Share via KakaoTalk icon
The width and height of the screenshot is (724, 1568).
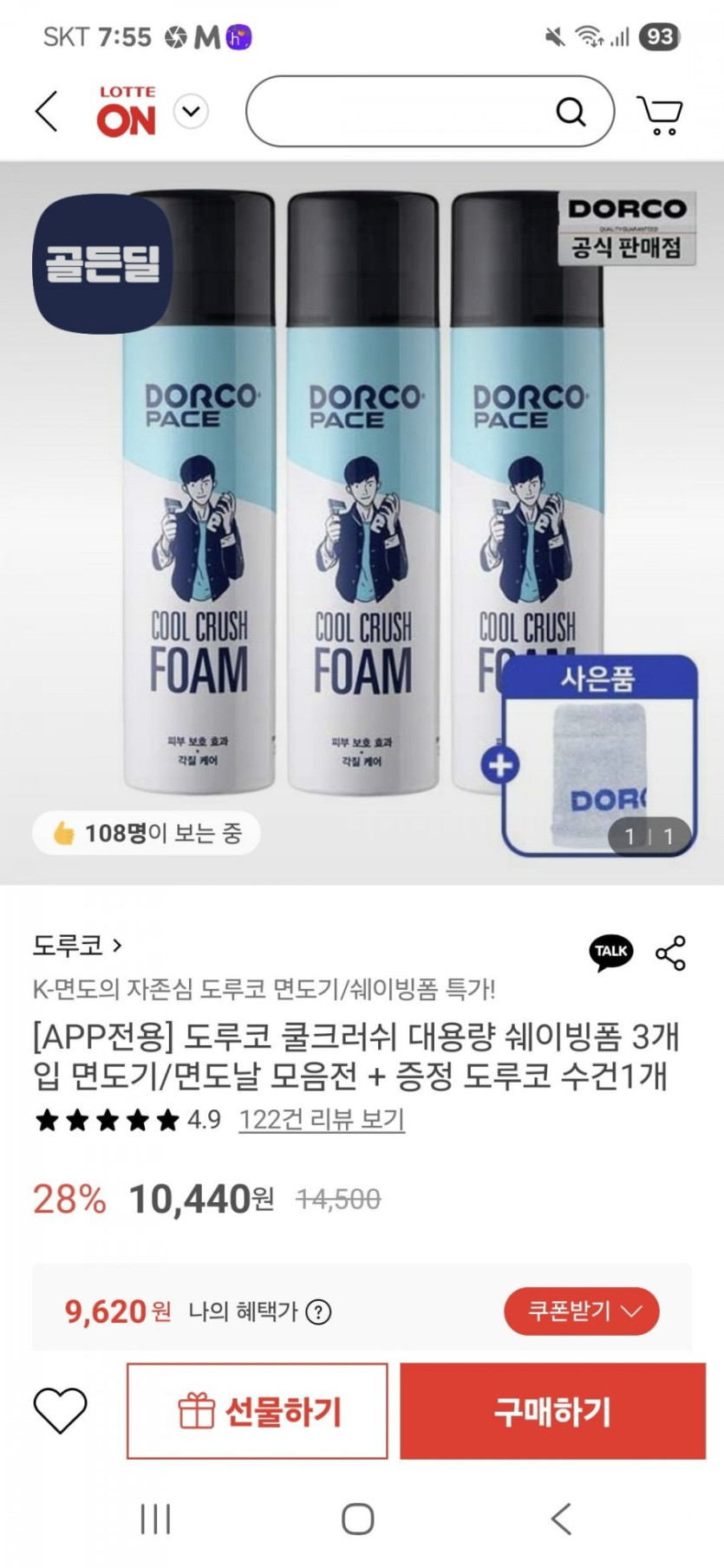(x=611, y=952)
